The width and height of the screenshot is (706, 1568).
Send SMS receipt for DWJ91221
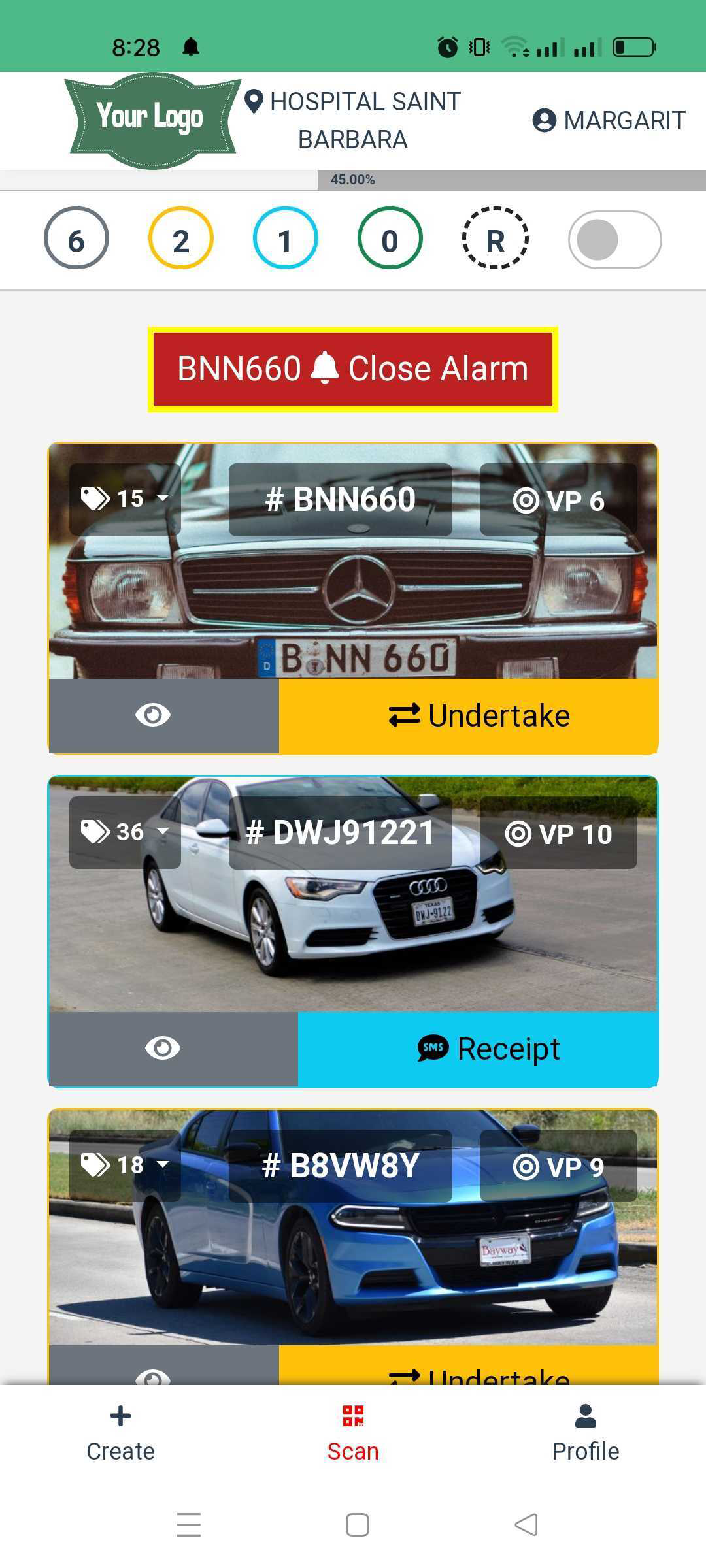click(x=477, y=1049)
